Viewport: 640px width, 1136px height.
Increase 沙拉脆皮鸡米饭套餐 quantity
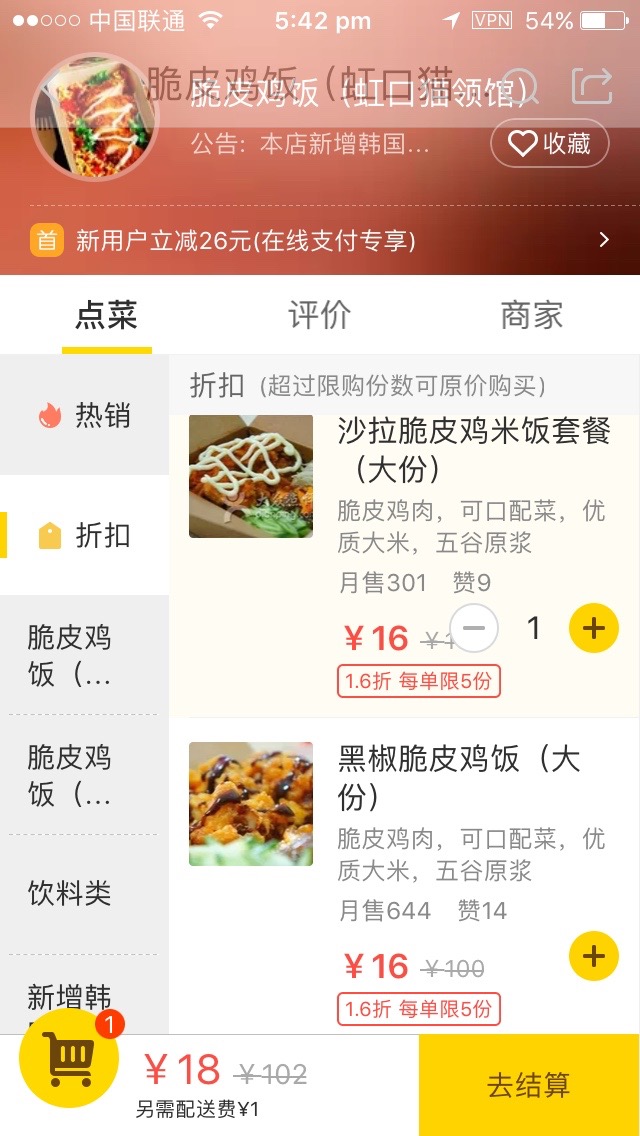(594, 628)
